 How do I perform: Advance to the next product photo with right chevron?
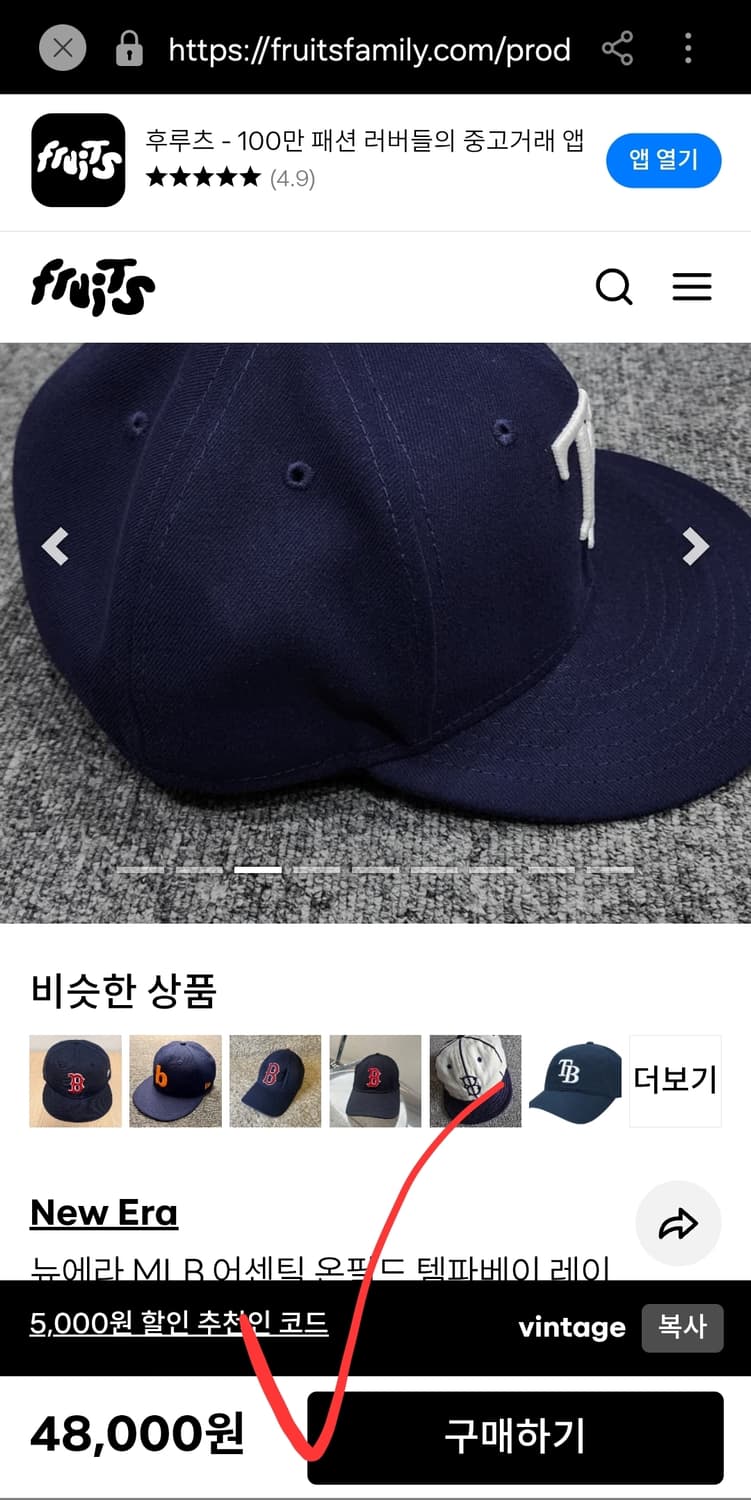point(694,546)
